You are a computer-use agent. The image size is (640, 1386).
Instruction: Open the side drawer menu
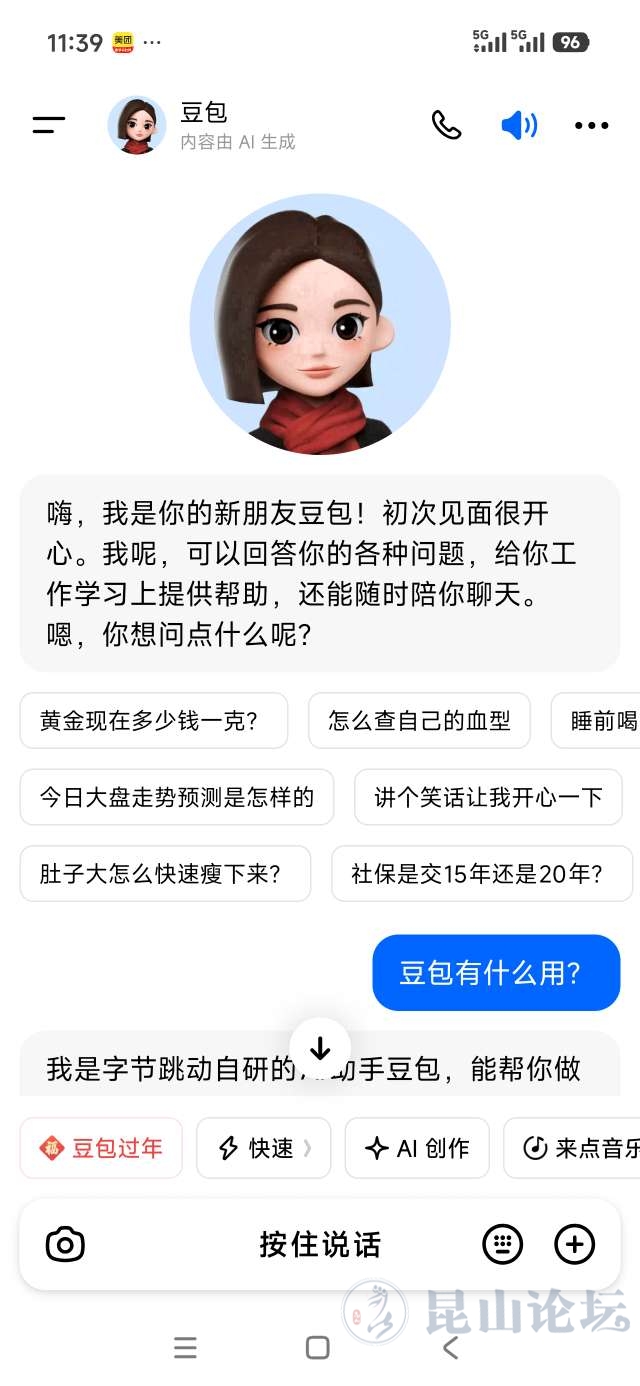(x=48, y=125)
